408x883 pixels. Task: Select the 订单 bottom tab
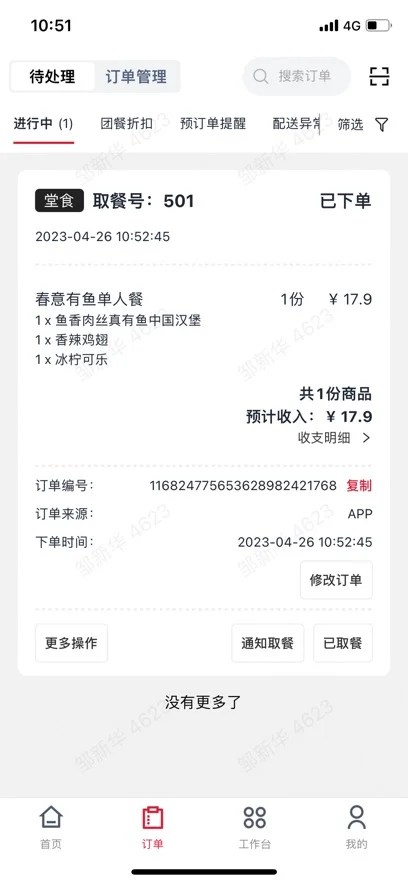pos(153,827)
